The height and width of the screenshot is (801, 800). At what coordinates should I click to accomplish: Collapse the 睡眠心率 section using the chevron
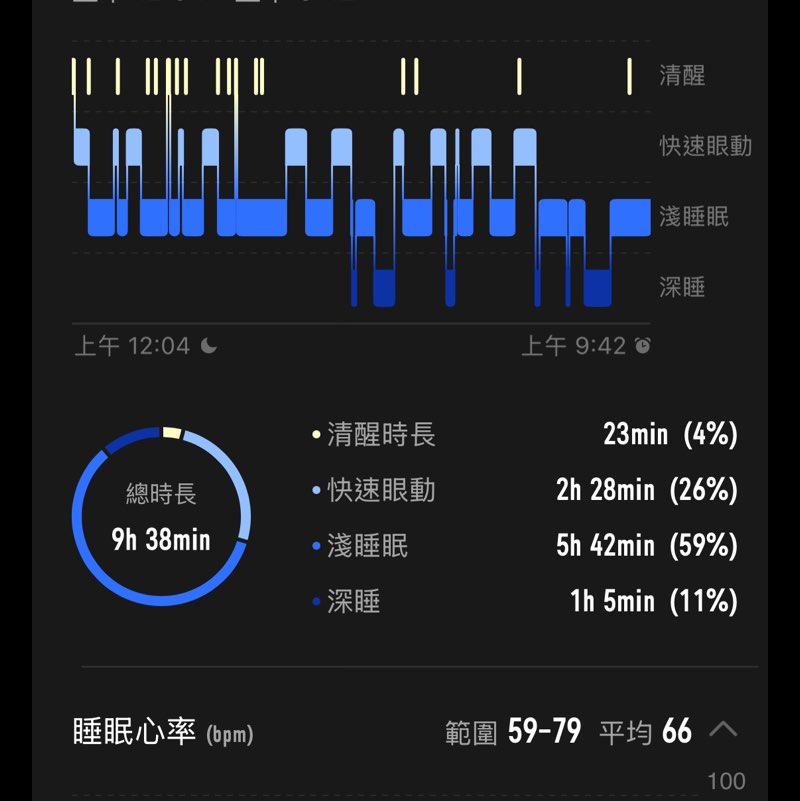coord(723,728)
